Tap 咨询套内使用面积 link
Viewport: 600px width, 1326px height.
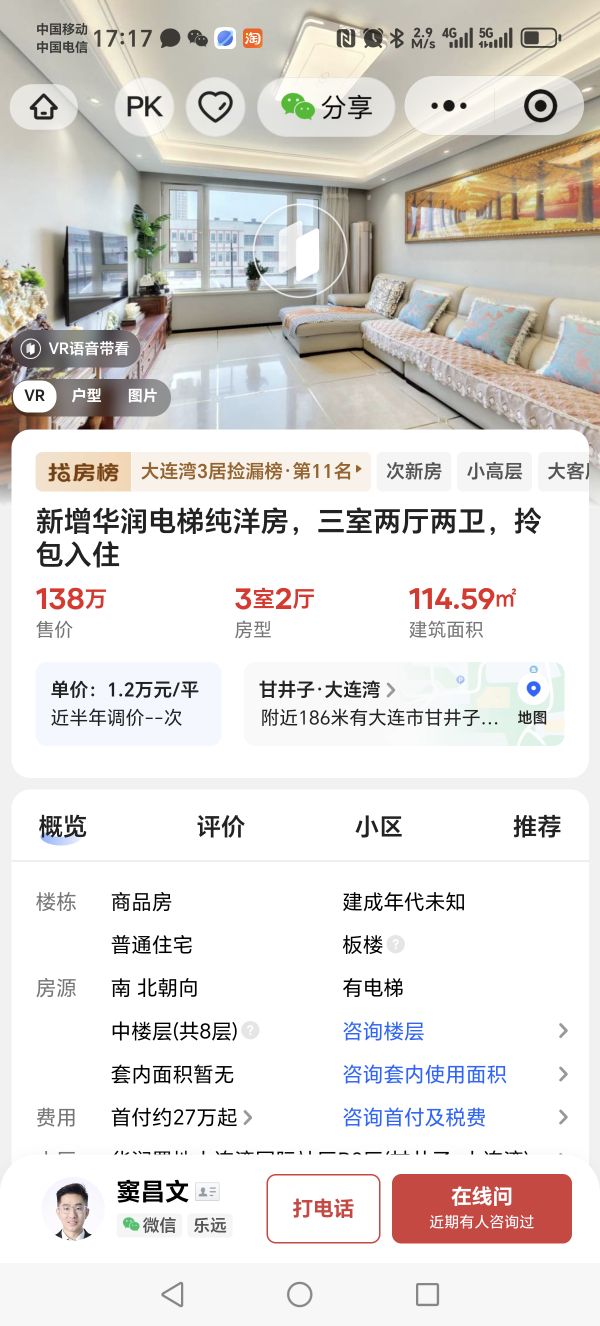(425, 1074)
